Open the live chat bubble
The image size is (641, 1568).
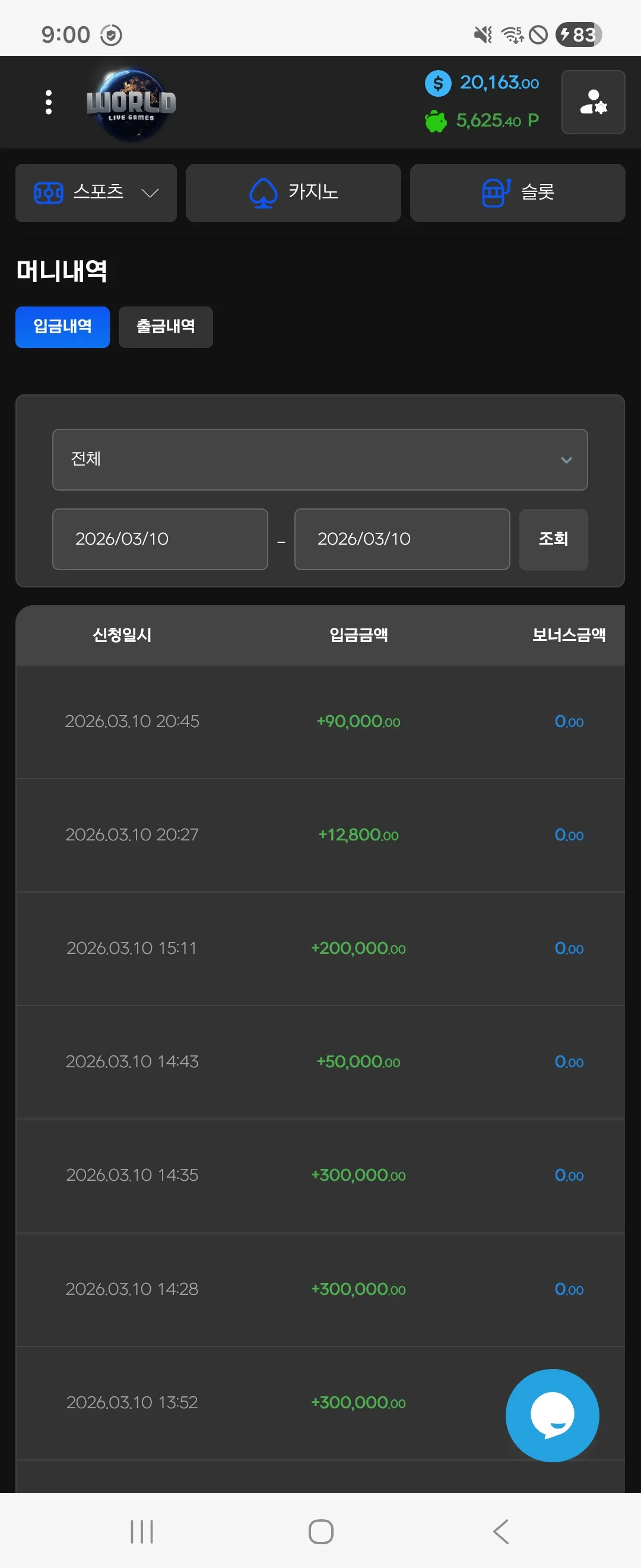pyautogui.click(x=552, y=1415)
